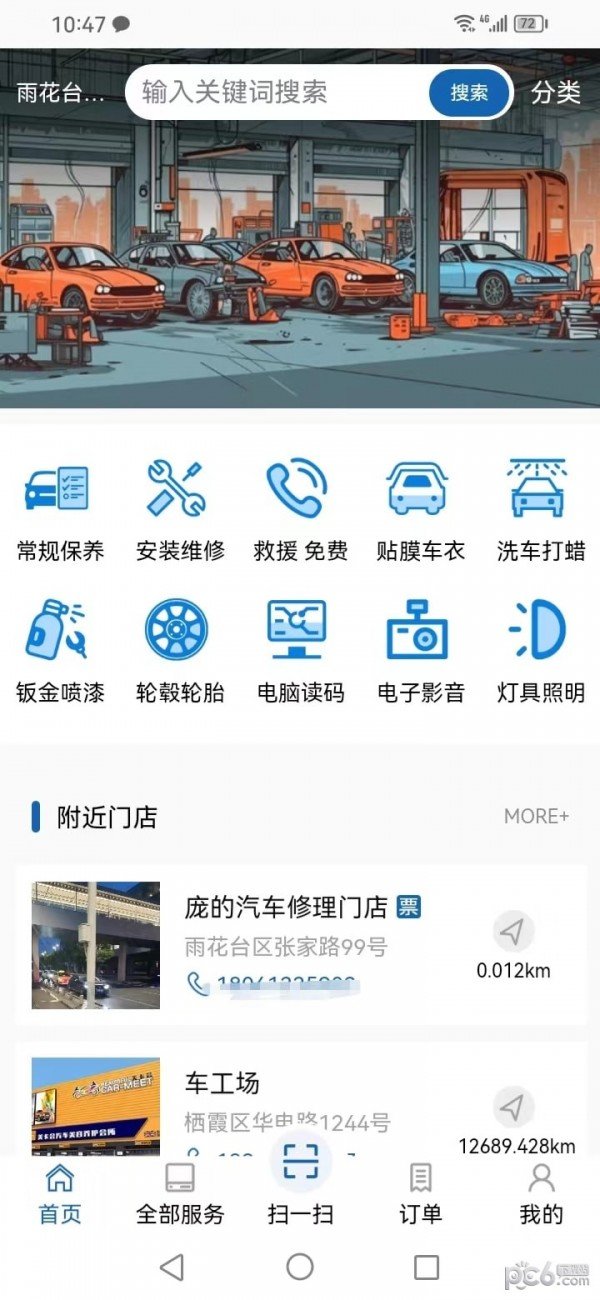View MORE+ nearby stores

(536, 816)
